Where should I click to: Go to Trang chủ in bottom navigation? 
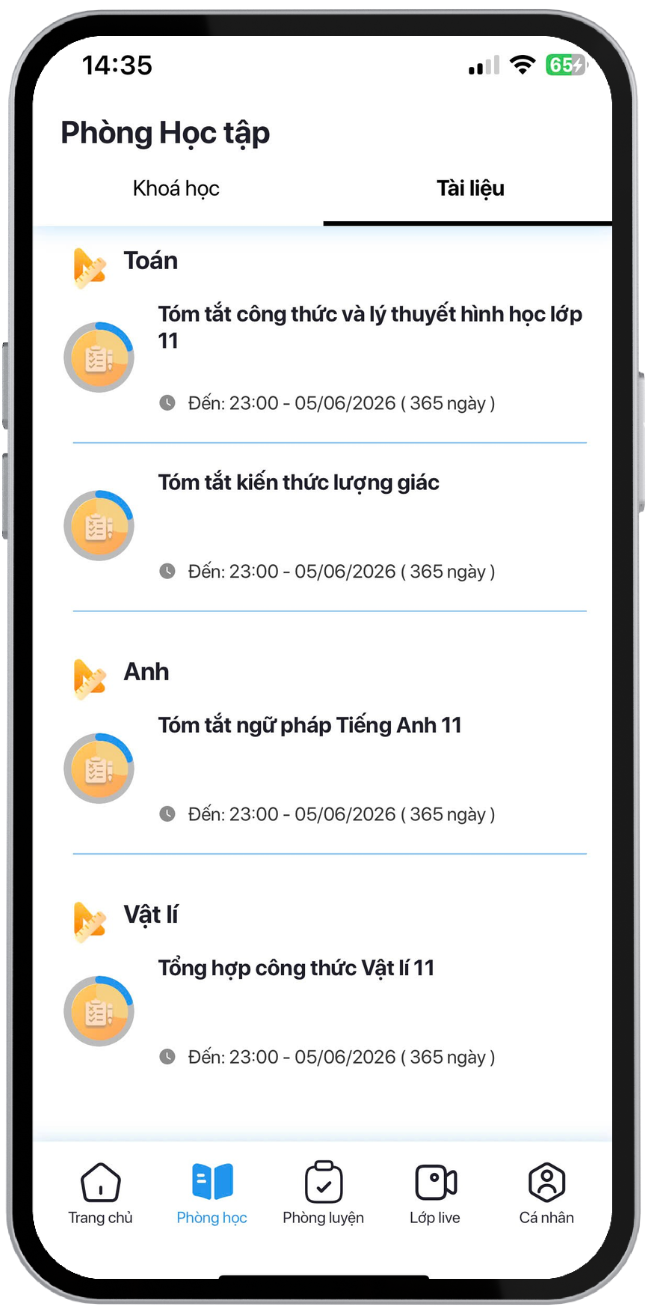[x=100, y=1193]
